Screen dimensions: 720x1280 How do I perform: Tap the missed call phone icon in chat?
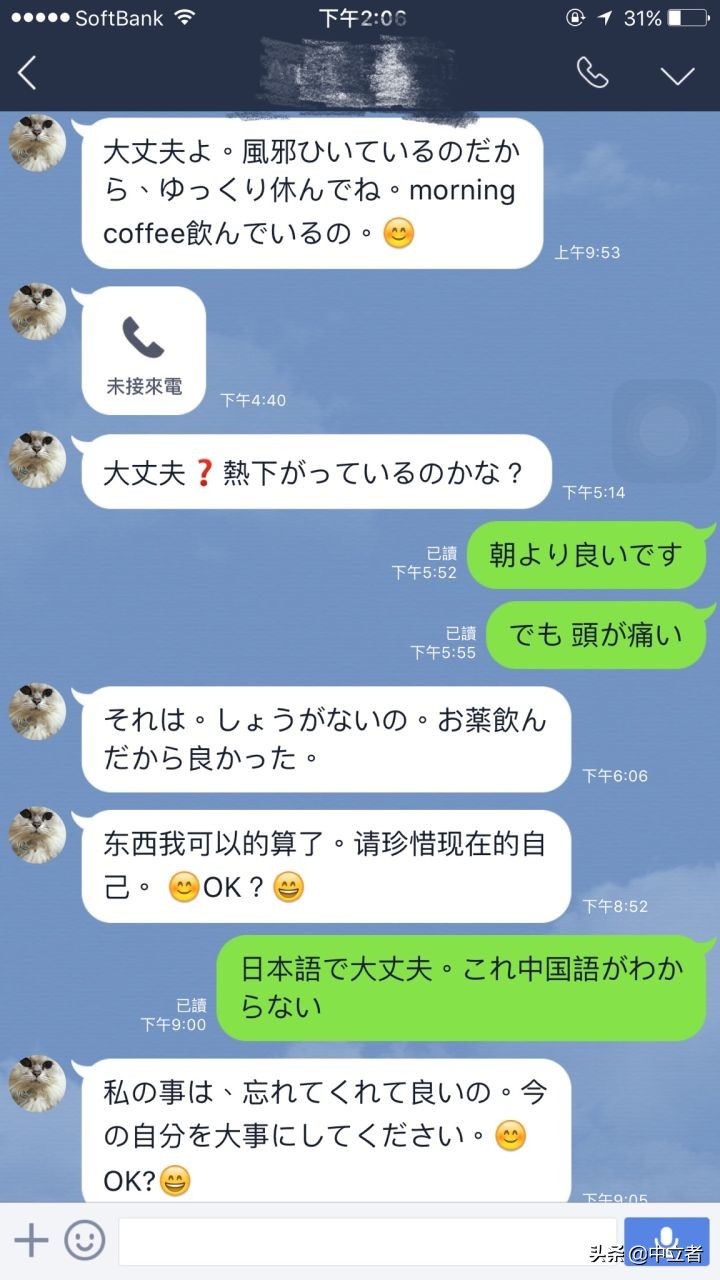point(142,338)
